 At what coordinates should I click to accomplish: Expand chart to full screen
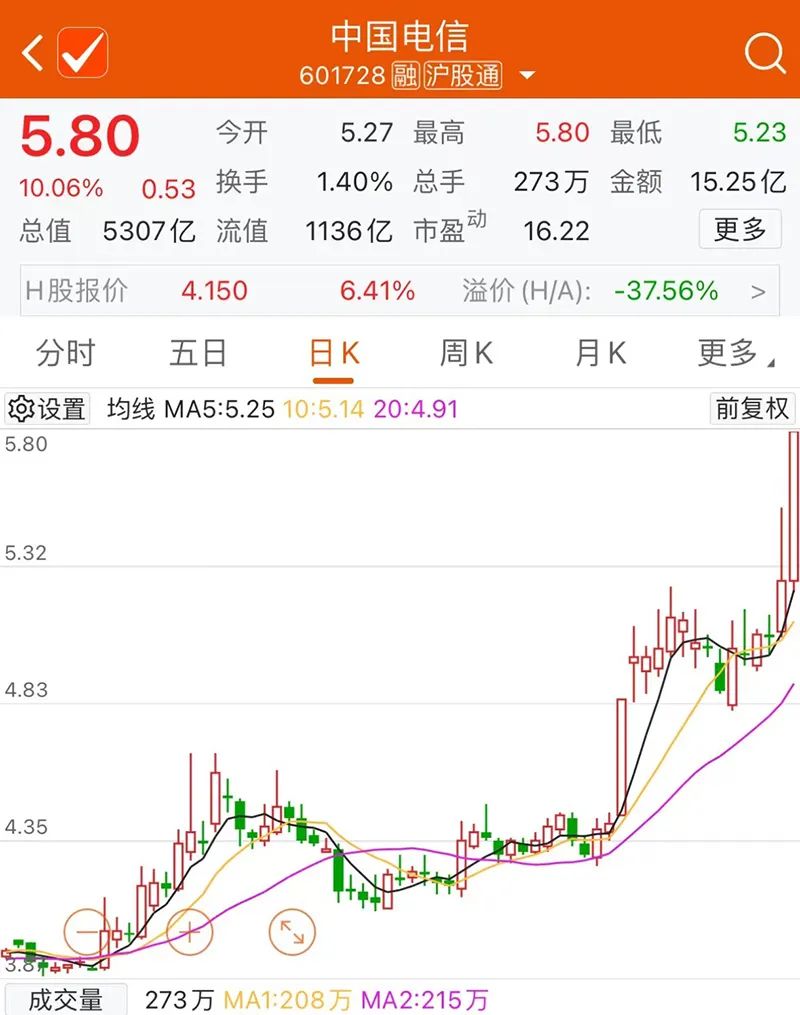[292, 933]
